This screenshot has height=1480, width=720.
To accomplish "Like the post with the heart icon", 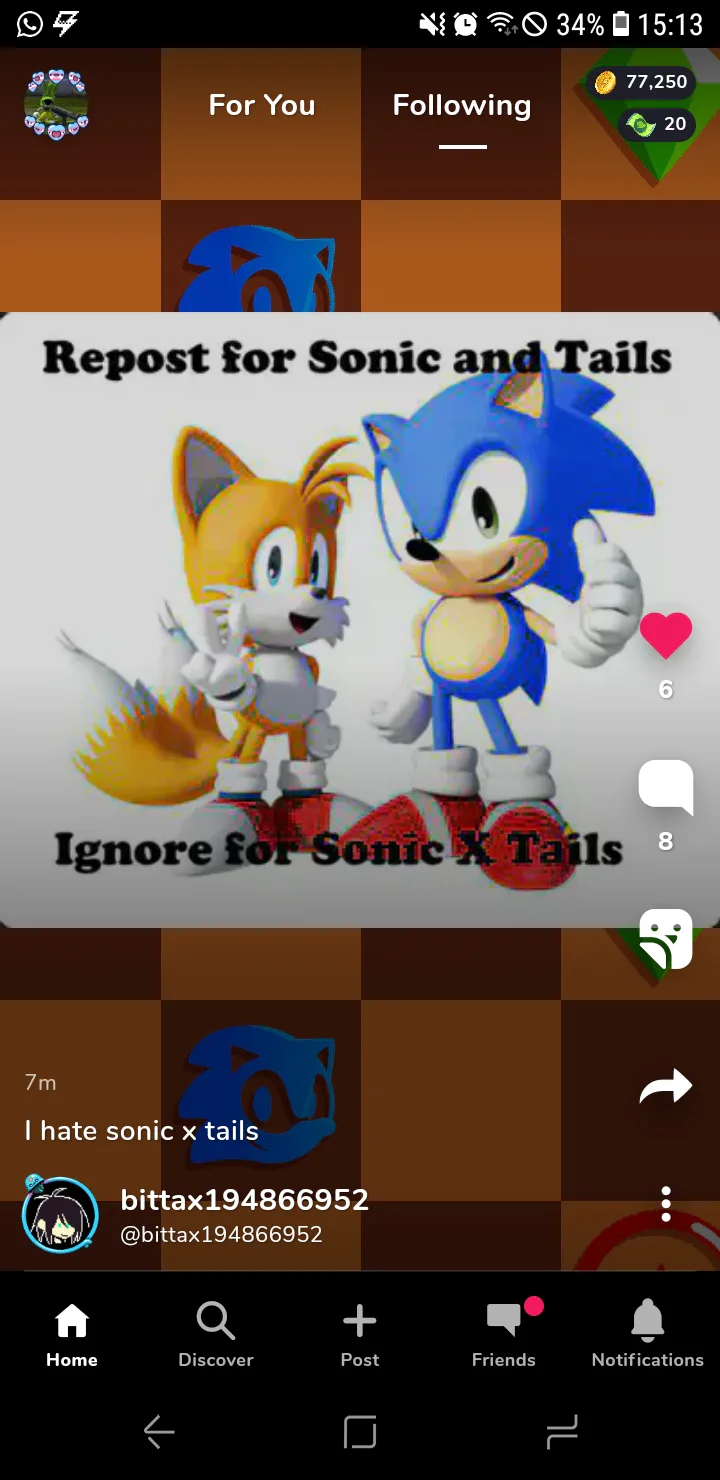I will pos(666,636).
